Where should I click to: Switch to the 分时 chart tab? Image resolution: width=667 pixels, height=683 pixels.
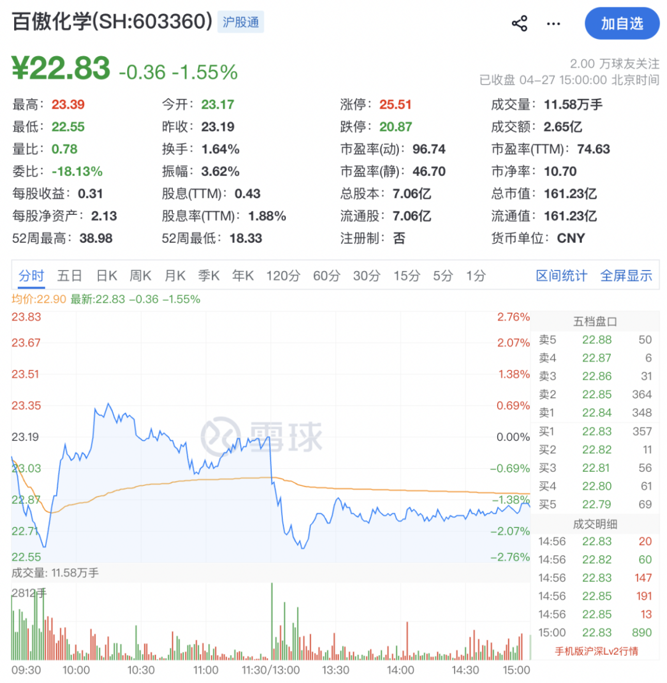pos(31,276)
